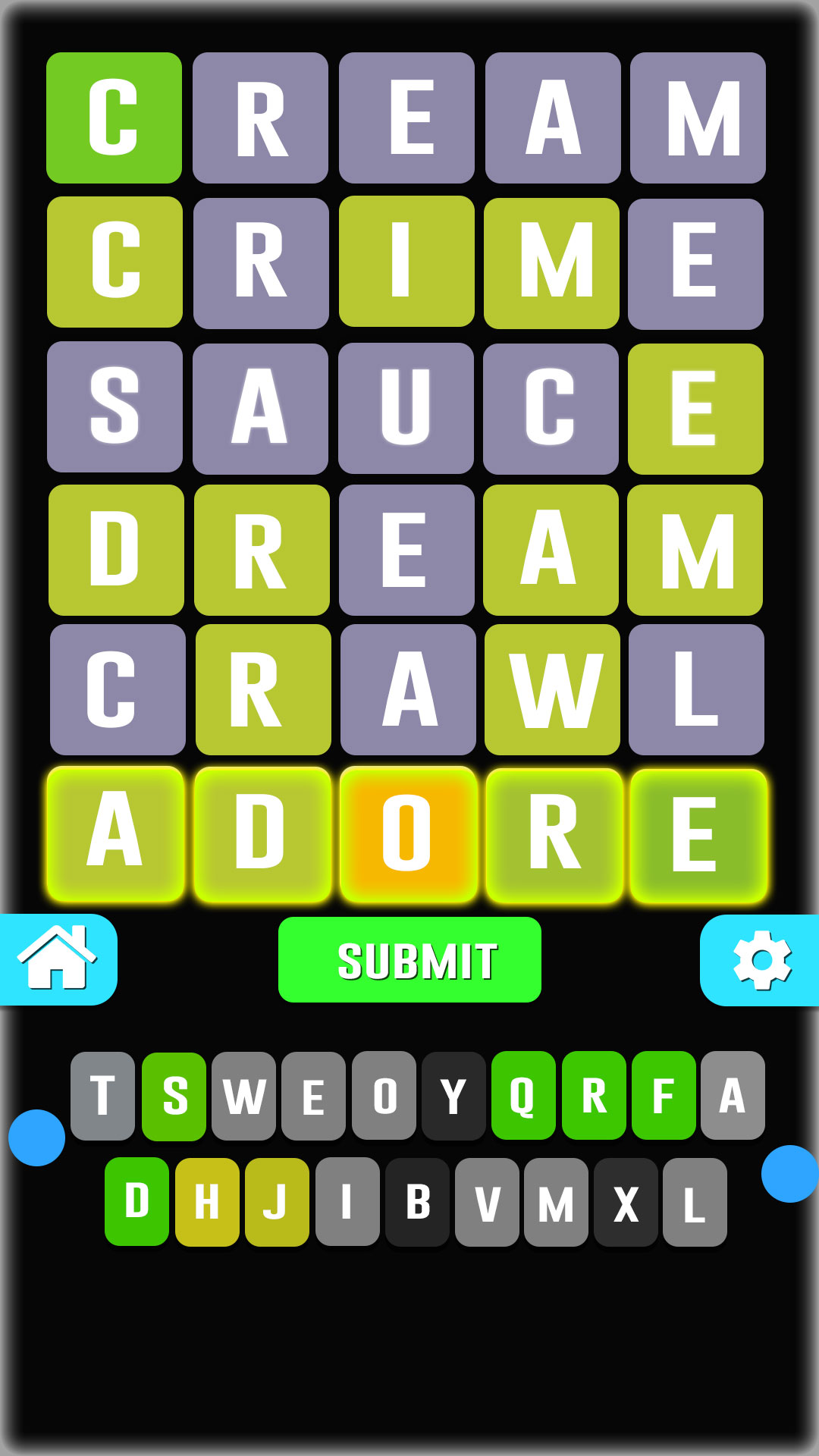Tap the M key on keyboard
The image size is (819, 1456).
tap(556, 1202)
